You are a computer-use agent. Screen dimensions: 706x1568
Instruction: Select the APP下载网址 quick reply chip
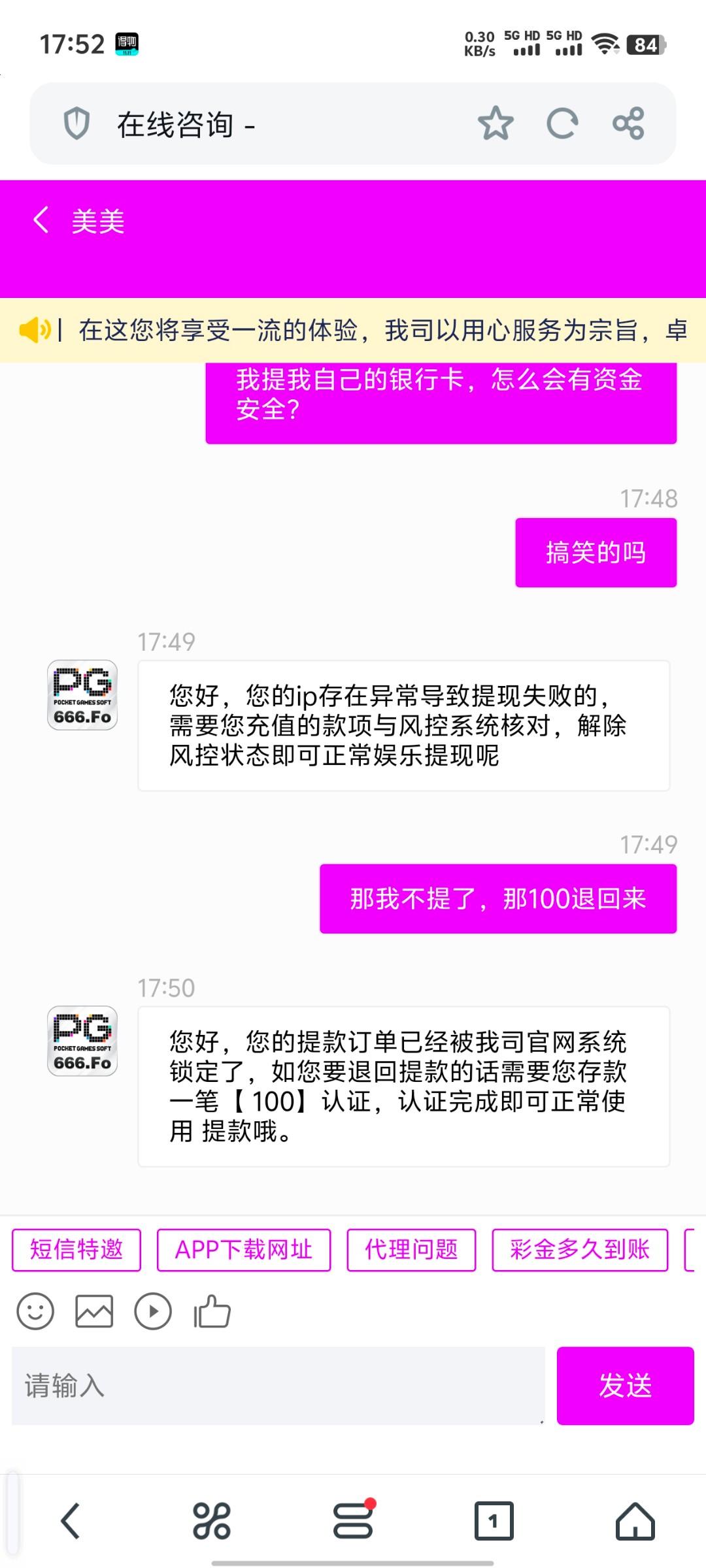(243, 1250)
